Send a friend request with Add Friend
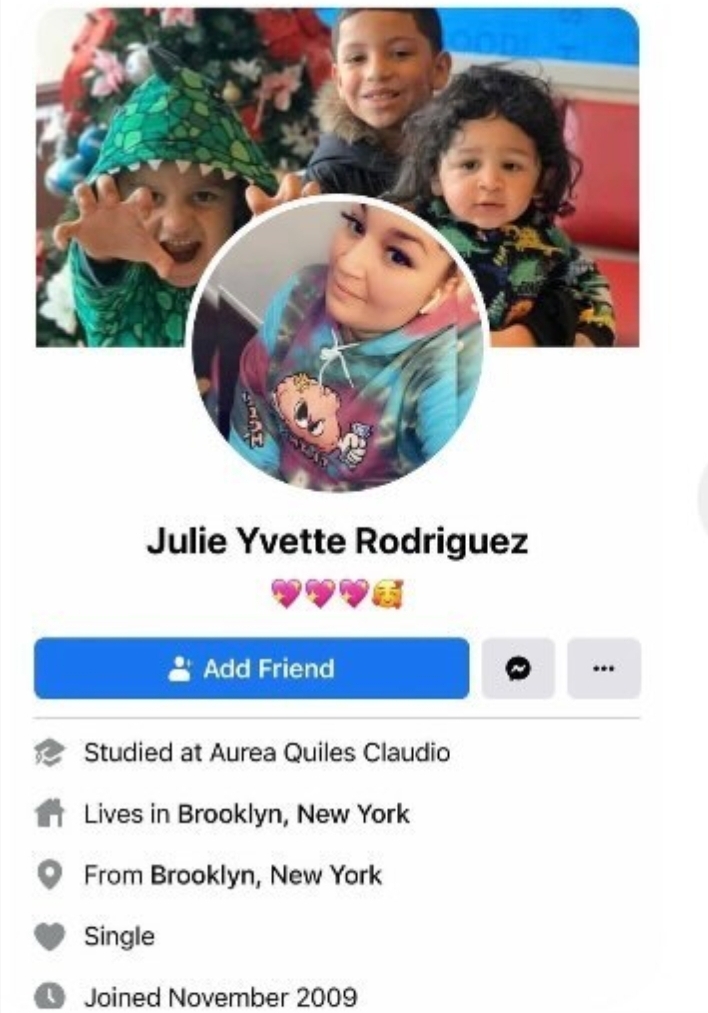Viewport: 708px width, 1013px height. (x=251, y=668)
